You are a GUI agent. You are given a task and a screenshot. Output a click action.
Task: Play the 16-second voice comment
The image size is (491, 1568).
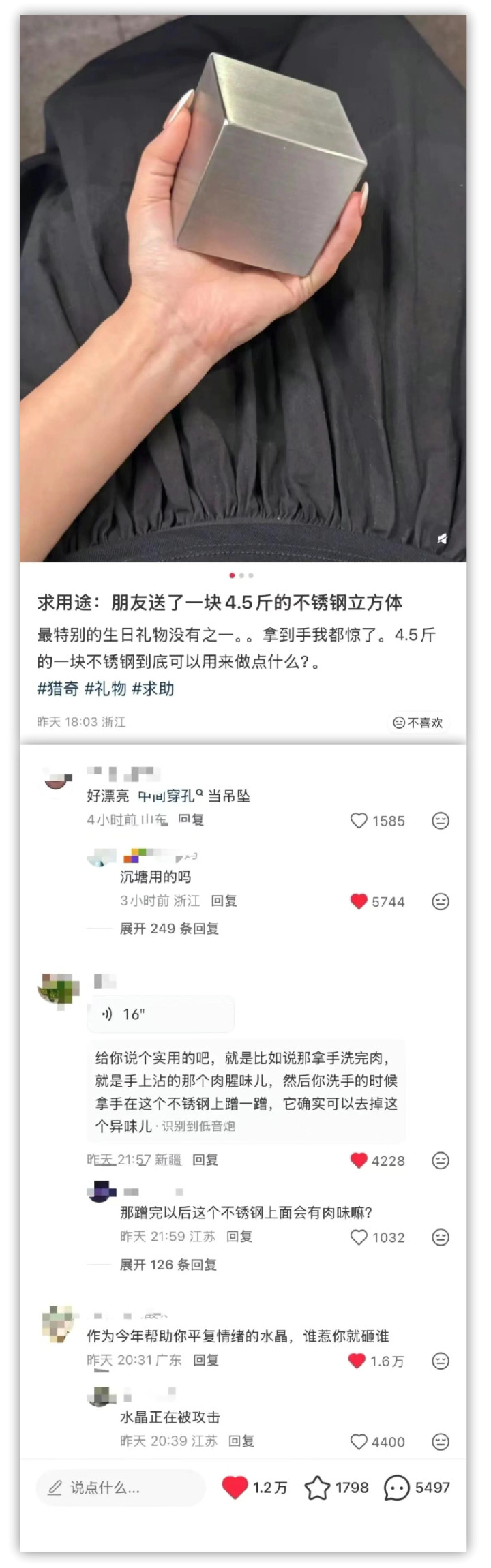pyautogui.click(x=160, y=1014)
